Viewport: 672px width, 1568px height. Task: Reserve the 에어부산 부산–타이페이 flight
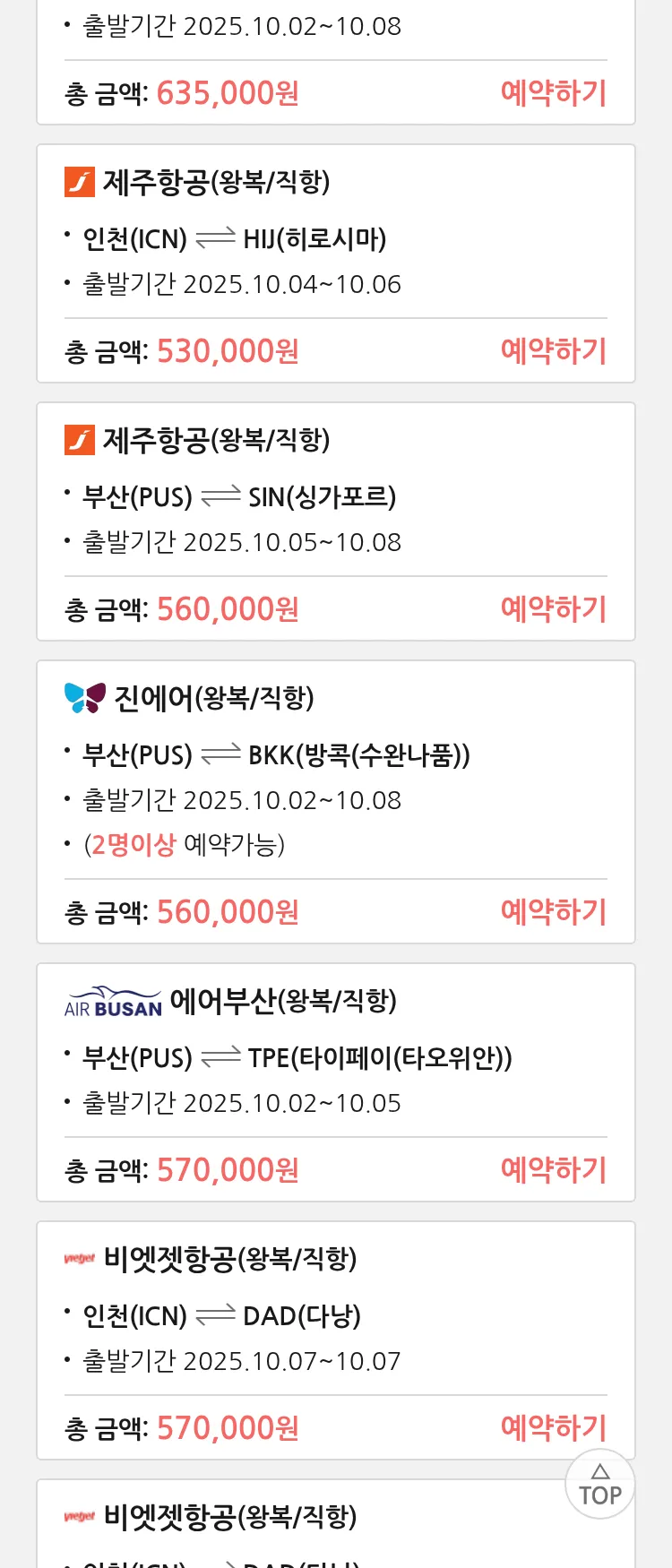pyautogui.click(x=553, y=1170)
